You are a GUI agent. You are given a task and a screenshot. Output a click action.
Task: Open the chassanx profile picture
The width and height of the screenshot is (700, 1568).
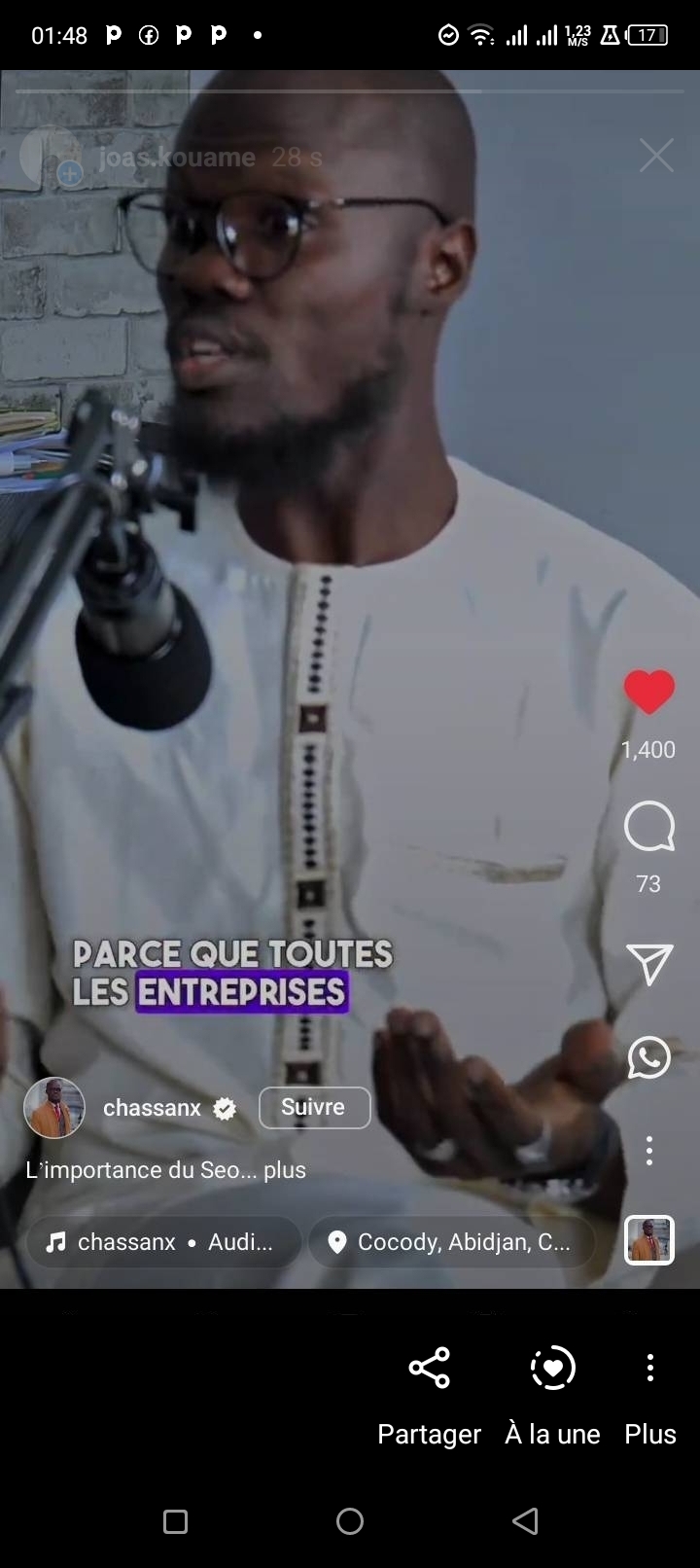(54, 1108)
